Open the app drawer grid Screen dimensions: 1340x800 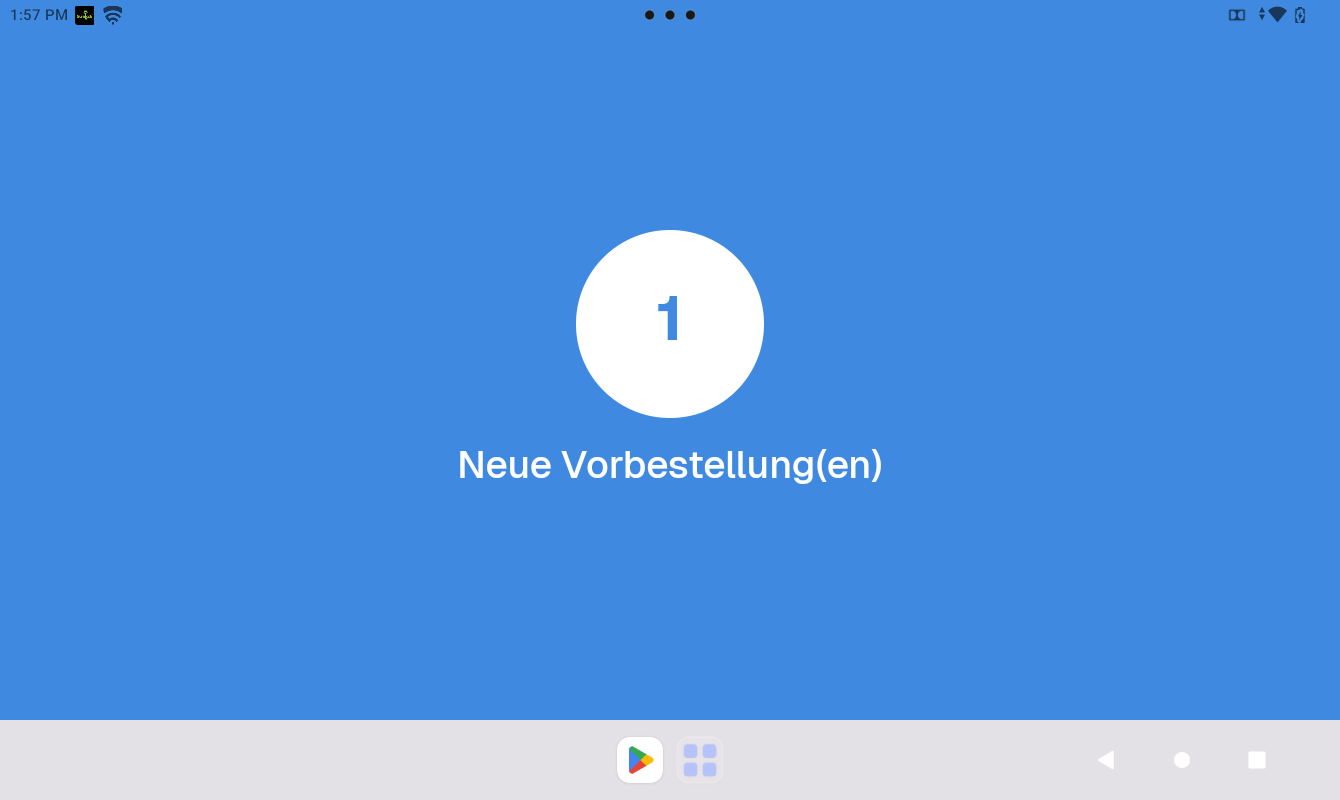[x=700, y=760]
